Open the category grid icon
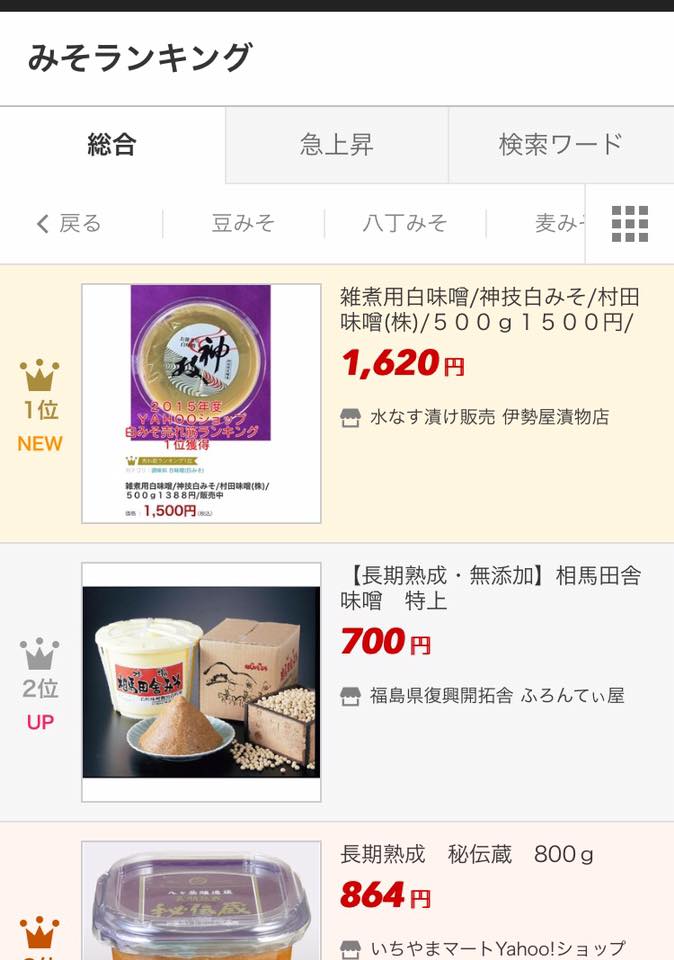 630,223
